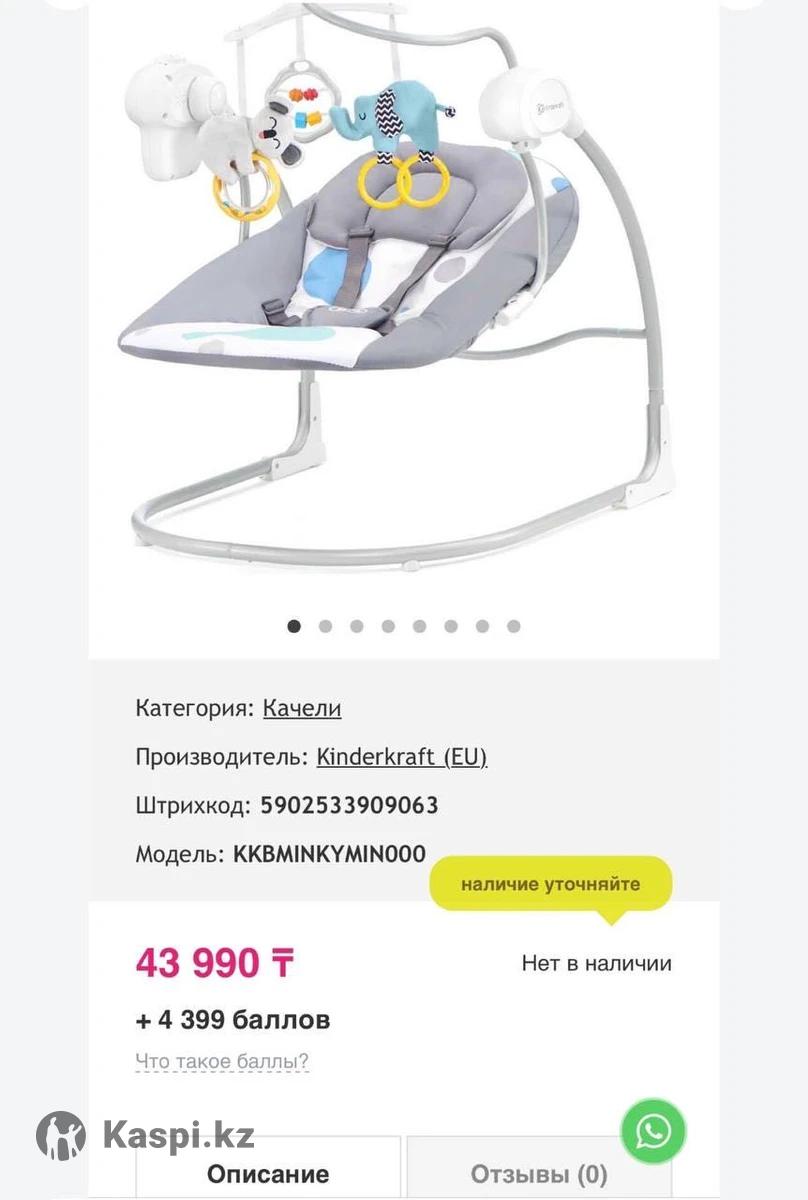Jump to the last photo with the carousel dot

pos(513,626)
